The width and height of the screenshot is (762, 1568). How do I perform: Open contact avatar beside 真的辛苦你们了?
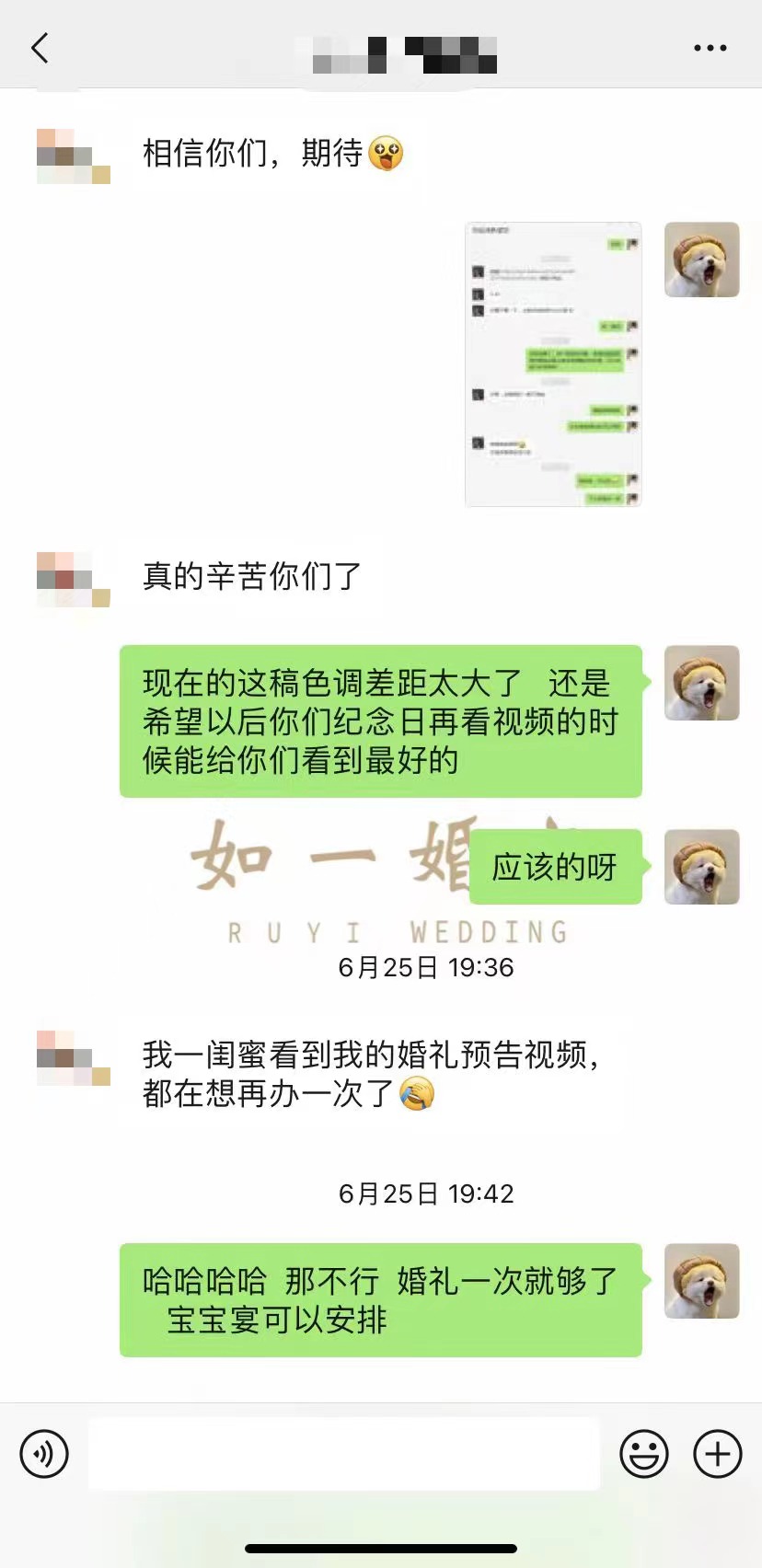(x=74, y=580)
